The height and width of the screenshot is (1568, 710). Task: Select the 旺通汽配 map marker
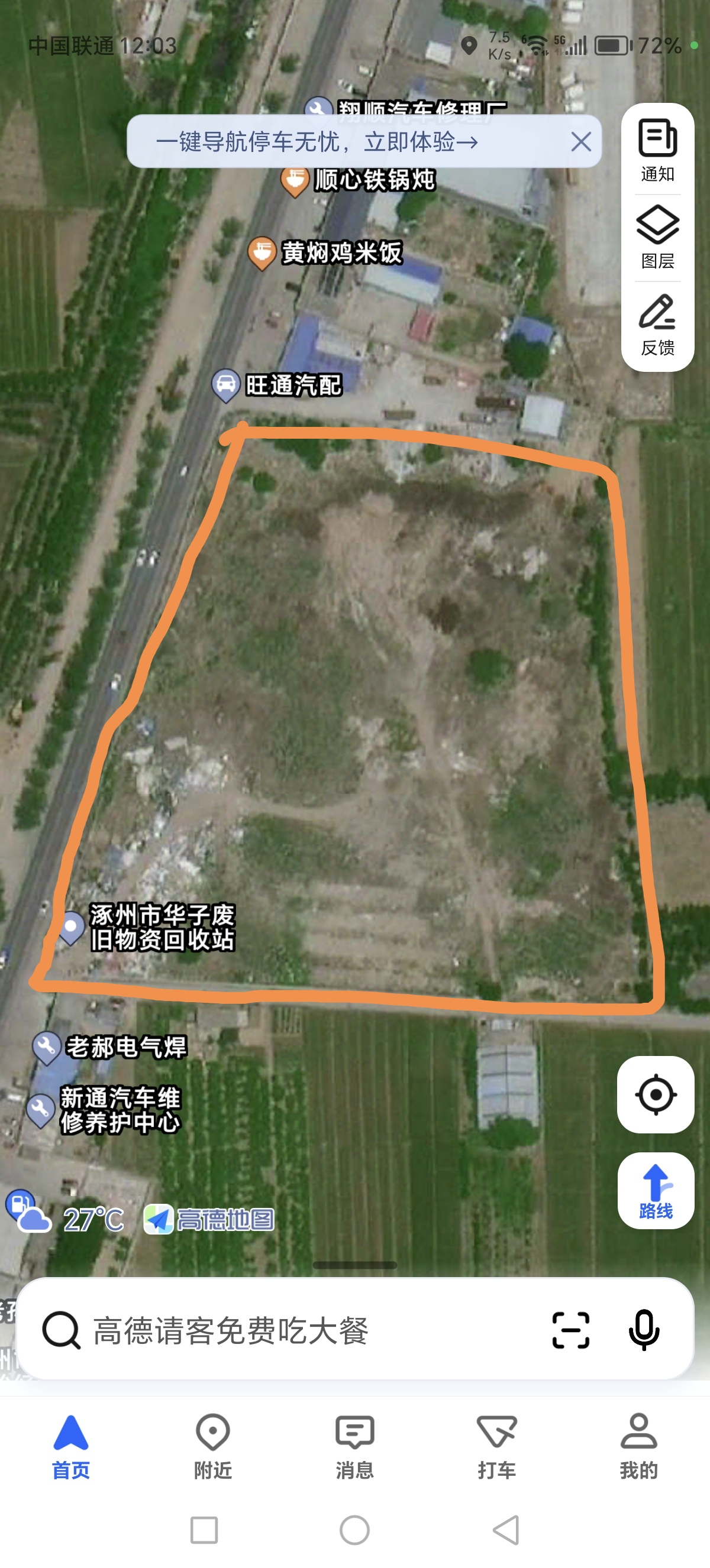(226, 385)
